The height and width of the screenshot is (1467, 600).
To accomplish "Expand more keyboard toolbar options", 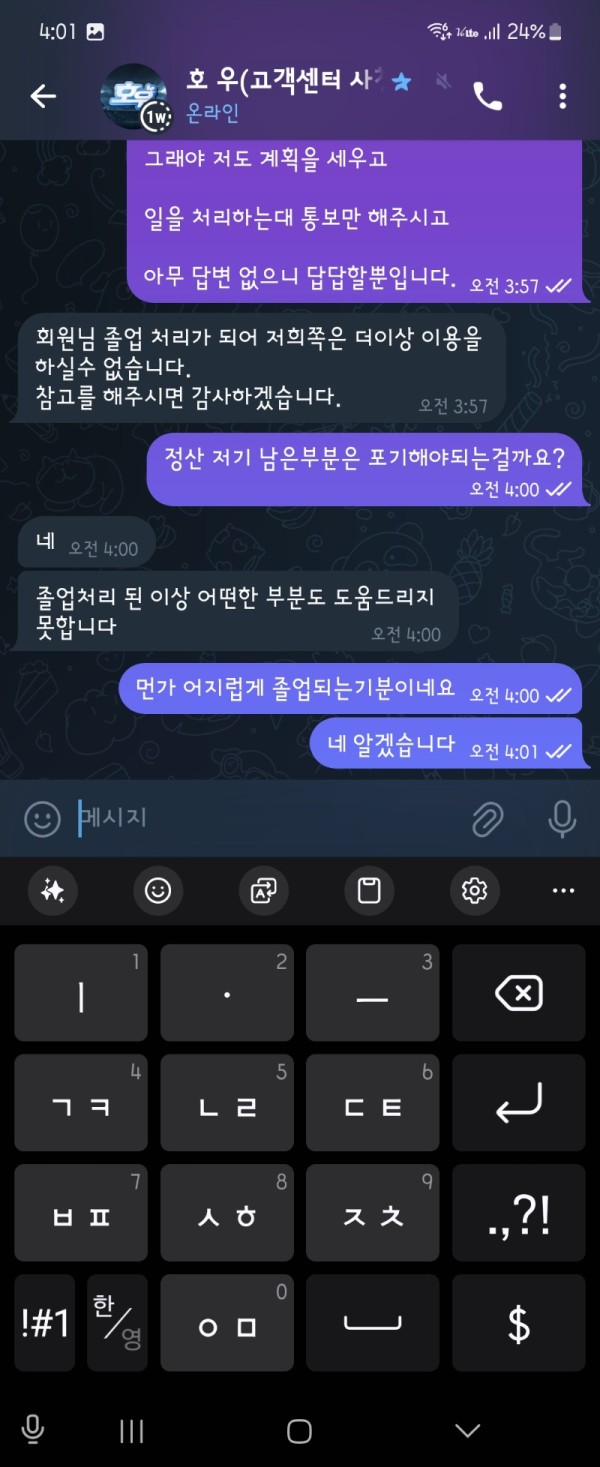I will click(563, 890).
